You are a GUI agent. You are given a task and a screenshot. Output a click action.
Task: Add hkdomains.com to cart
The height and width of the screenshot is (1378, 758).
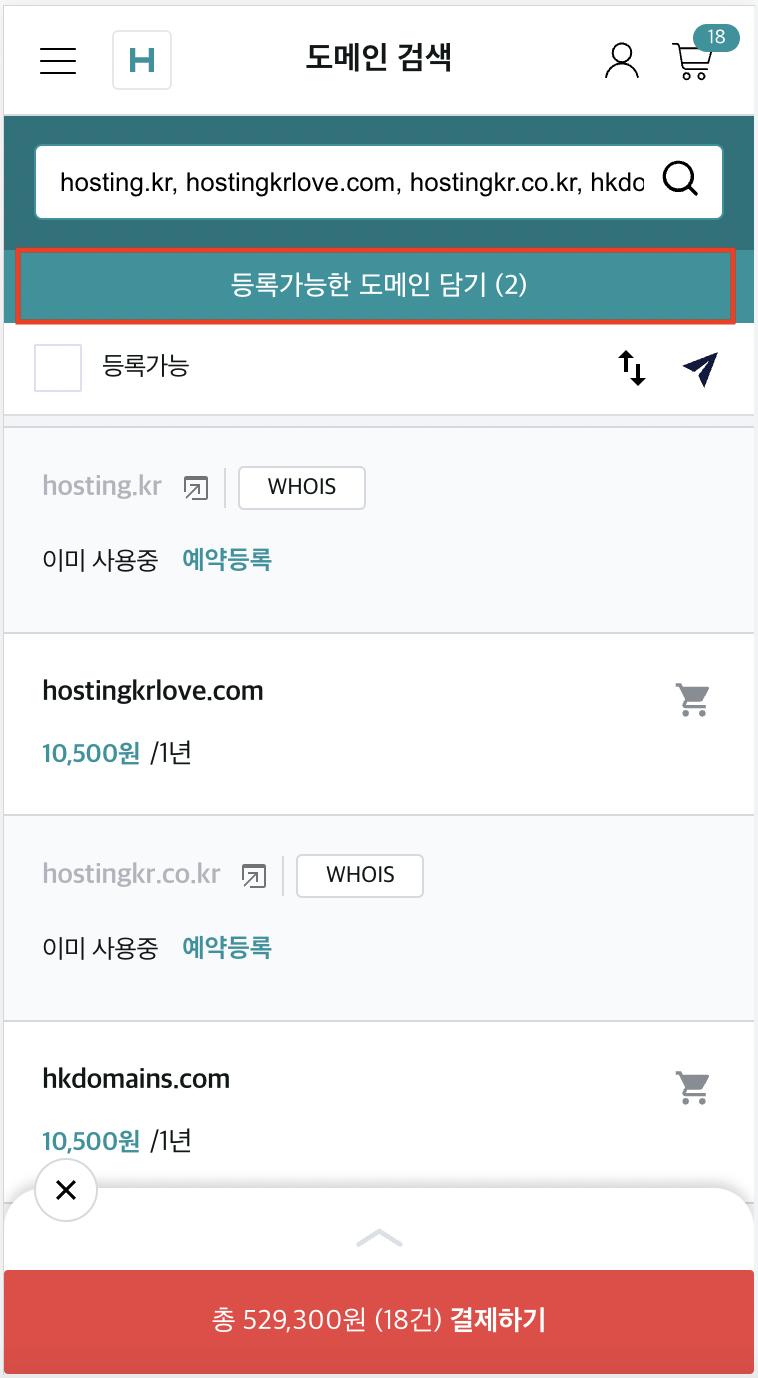(x=692, y=1087)
